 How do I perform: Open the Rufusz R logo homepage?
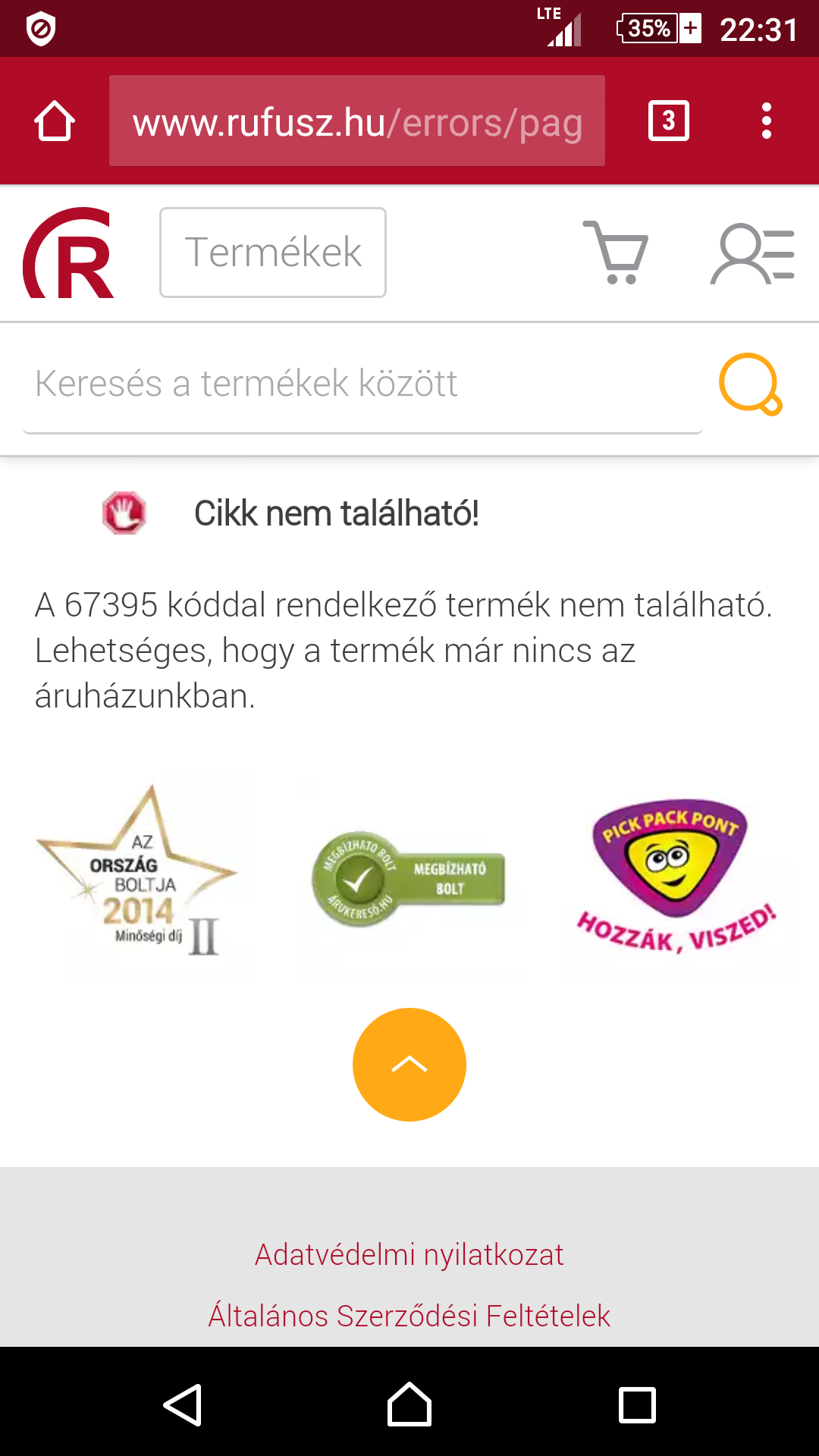(x=68, y=253)
